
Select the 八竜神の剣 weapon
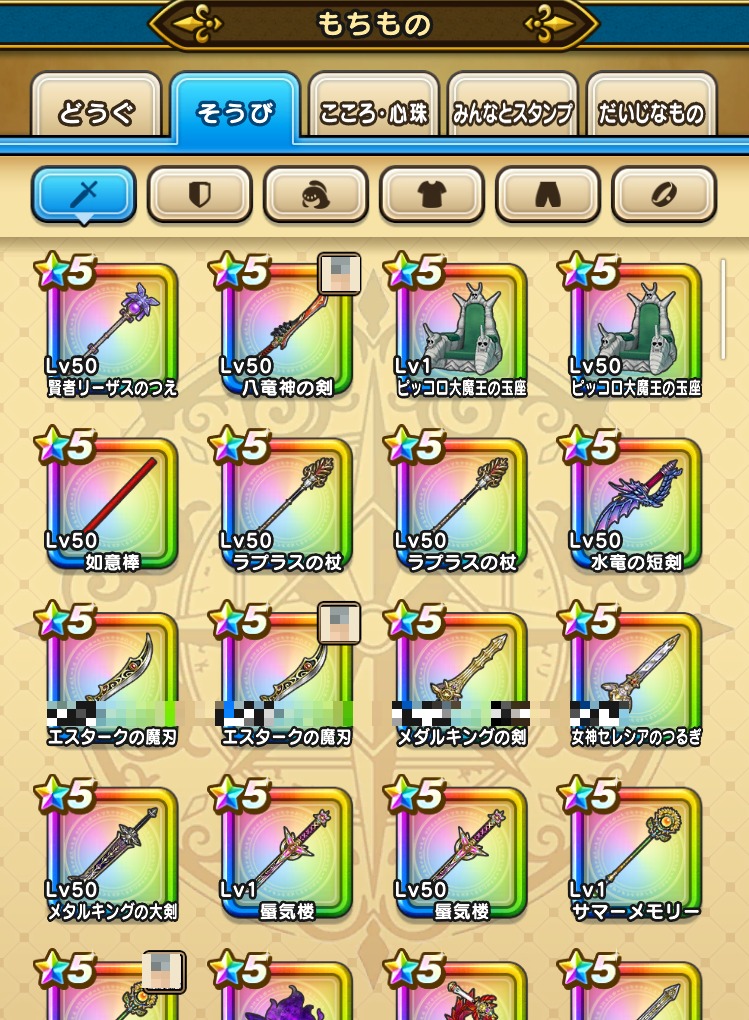[287, 328]
